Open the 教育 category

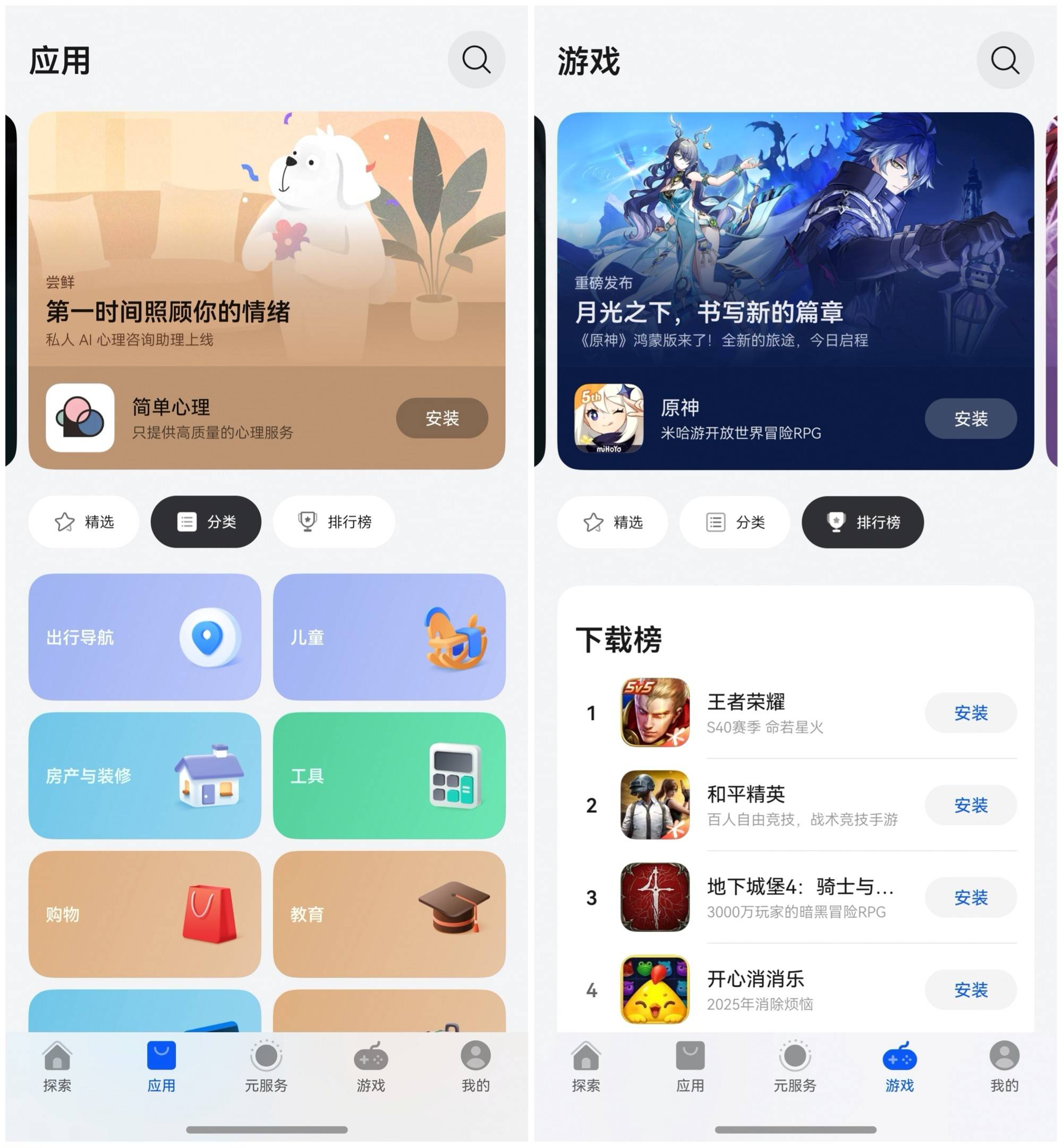click(x=389, y=914)
